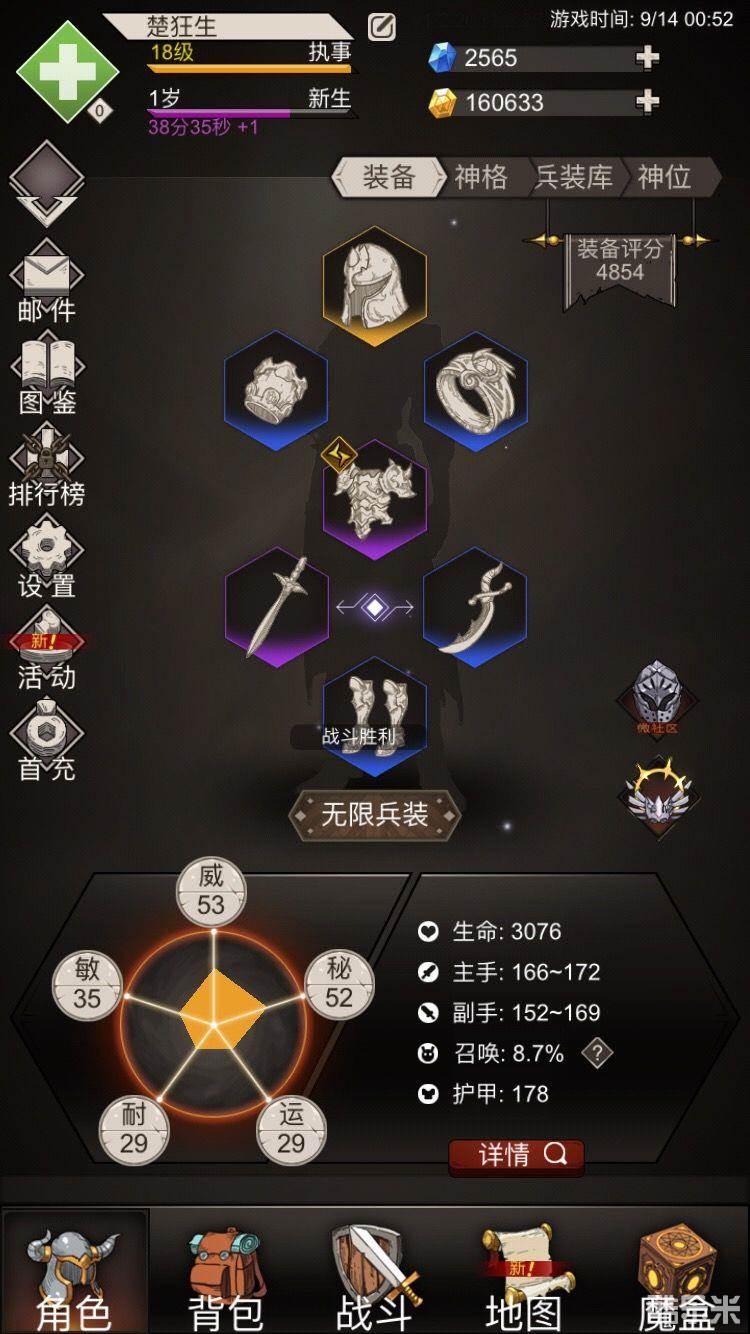Image resolution: width=750 pixels, height=1334 pixels.
Task: Add more blue gems
Action: point(647,58)
